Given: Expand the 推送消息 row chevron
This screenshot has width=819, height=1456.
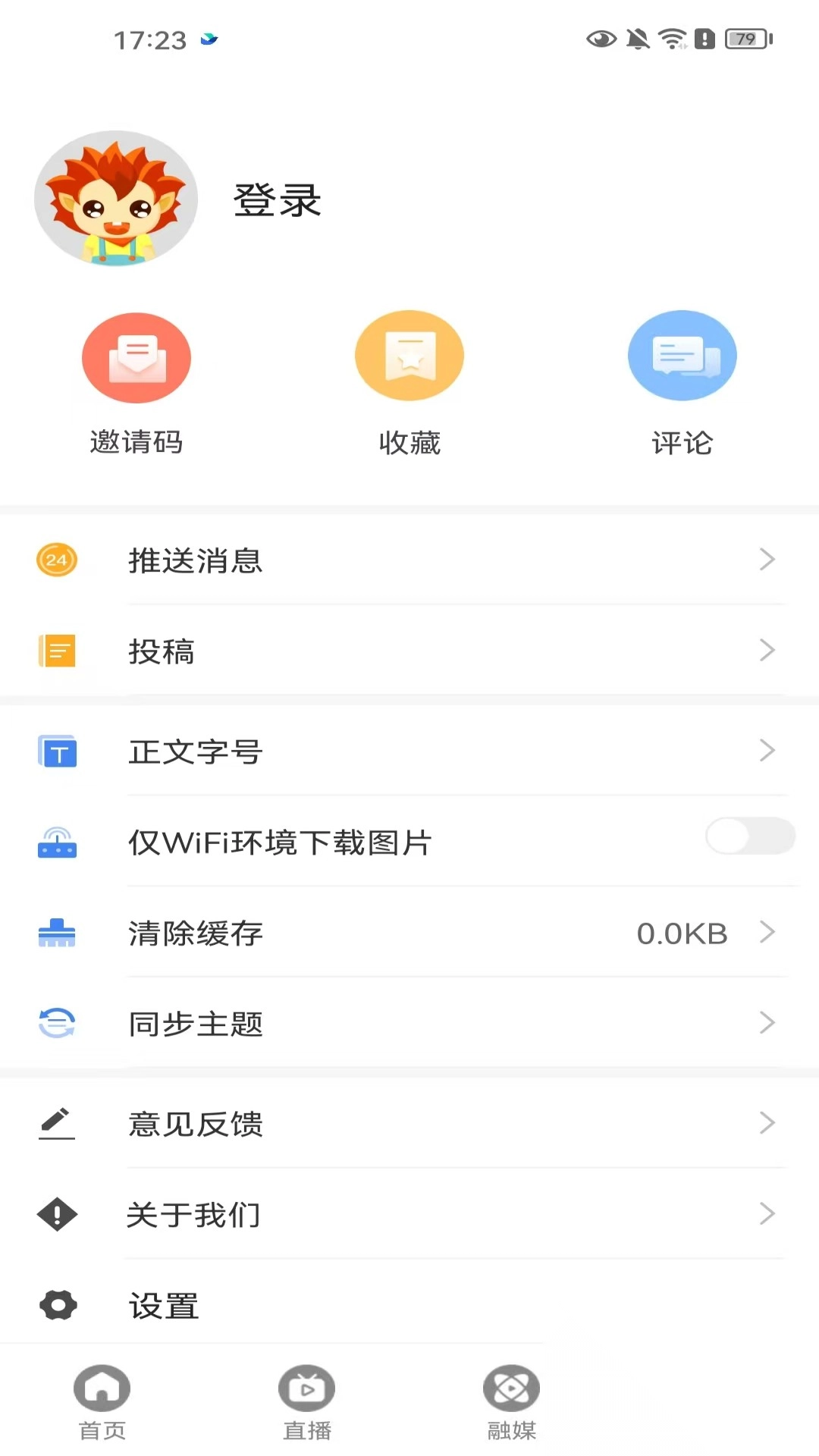Looking at the screenshot, I should click(x=767, y=560).
